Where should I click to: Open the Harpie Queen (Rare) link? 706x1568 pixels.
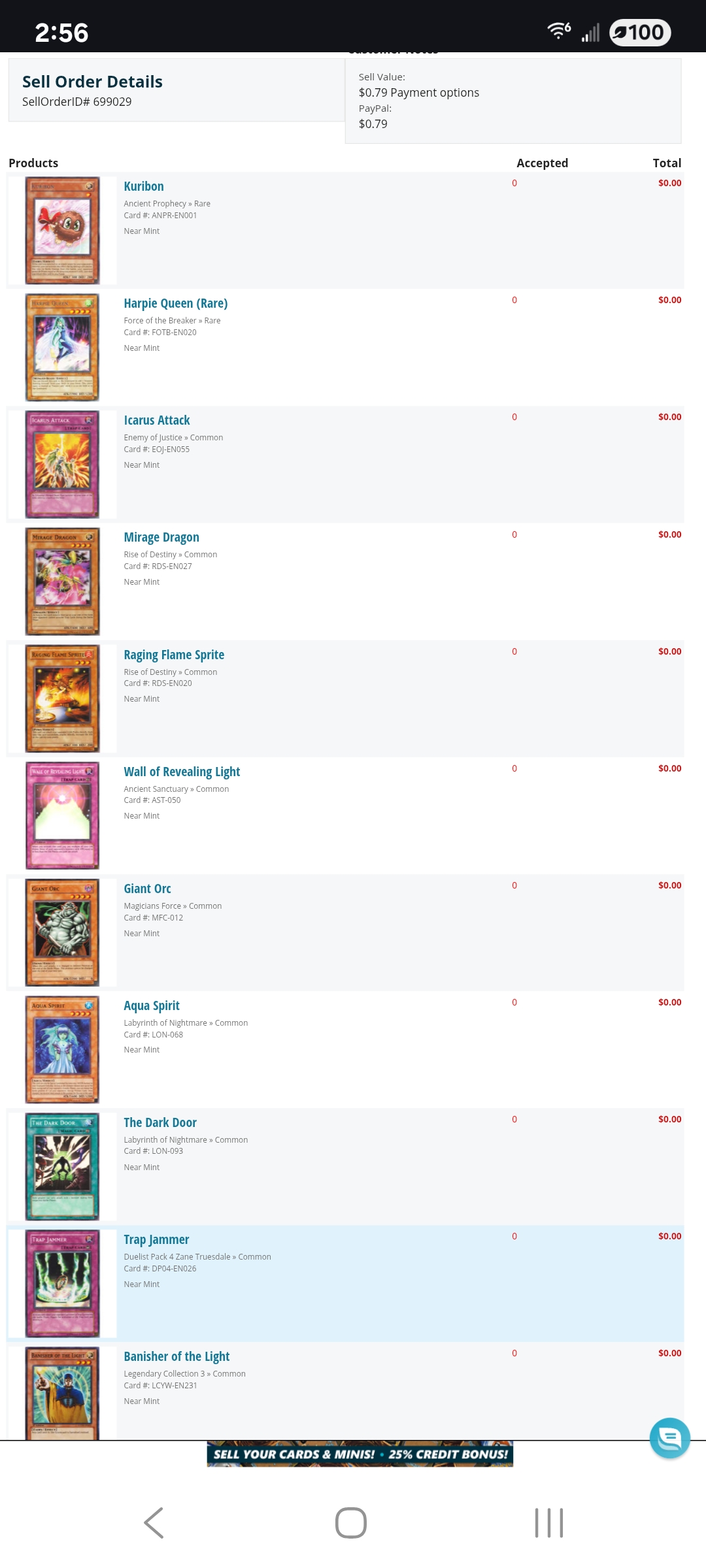click(x=175, y=303)
